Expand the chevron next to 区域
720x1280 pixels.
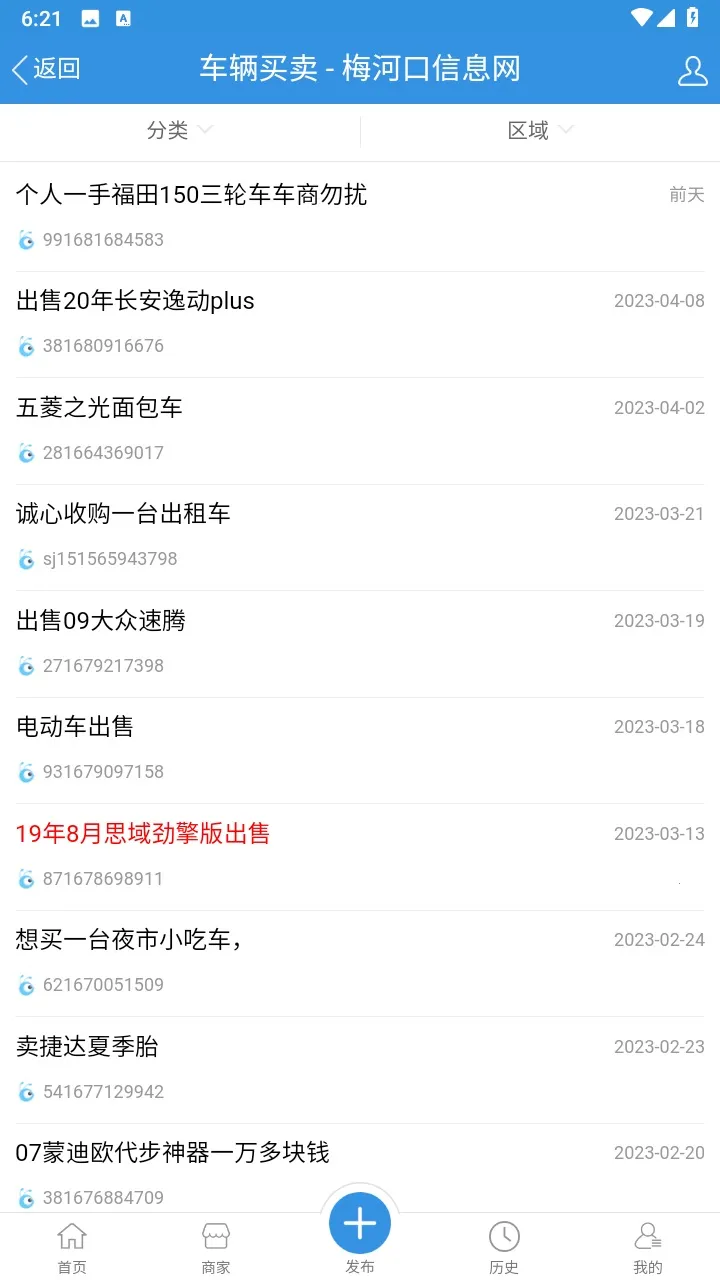[x=566, y=130]
